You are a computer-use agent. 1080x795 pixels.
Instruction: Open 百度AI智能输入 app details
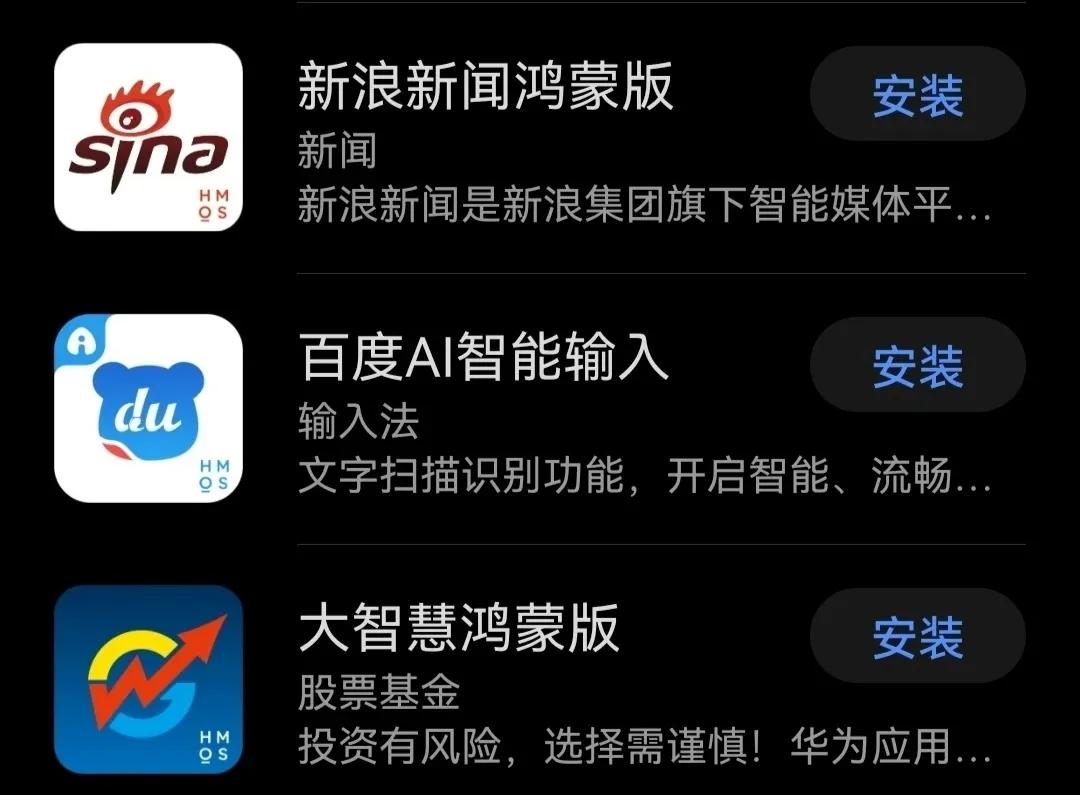point(483,359)
